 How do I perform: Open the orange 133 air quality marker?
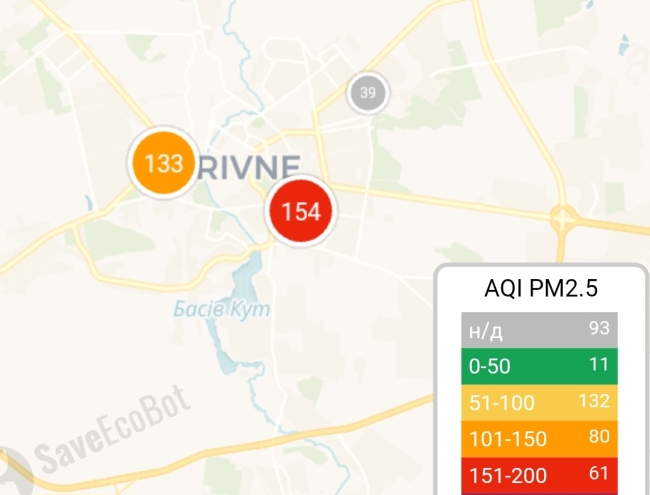point(163,162)
